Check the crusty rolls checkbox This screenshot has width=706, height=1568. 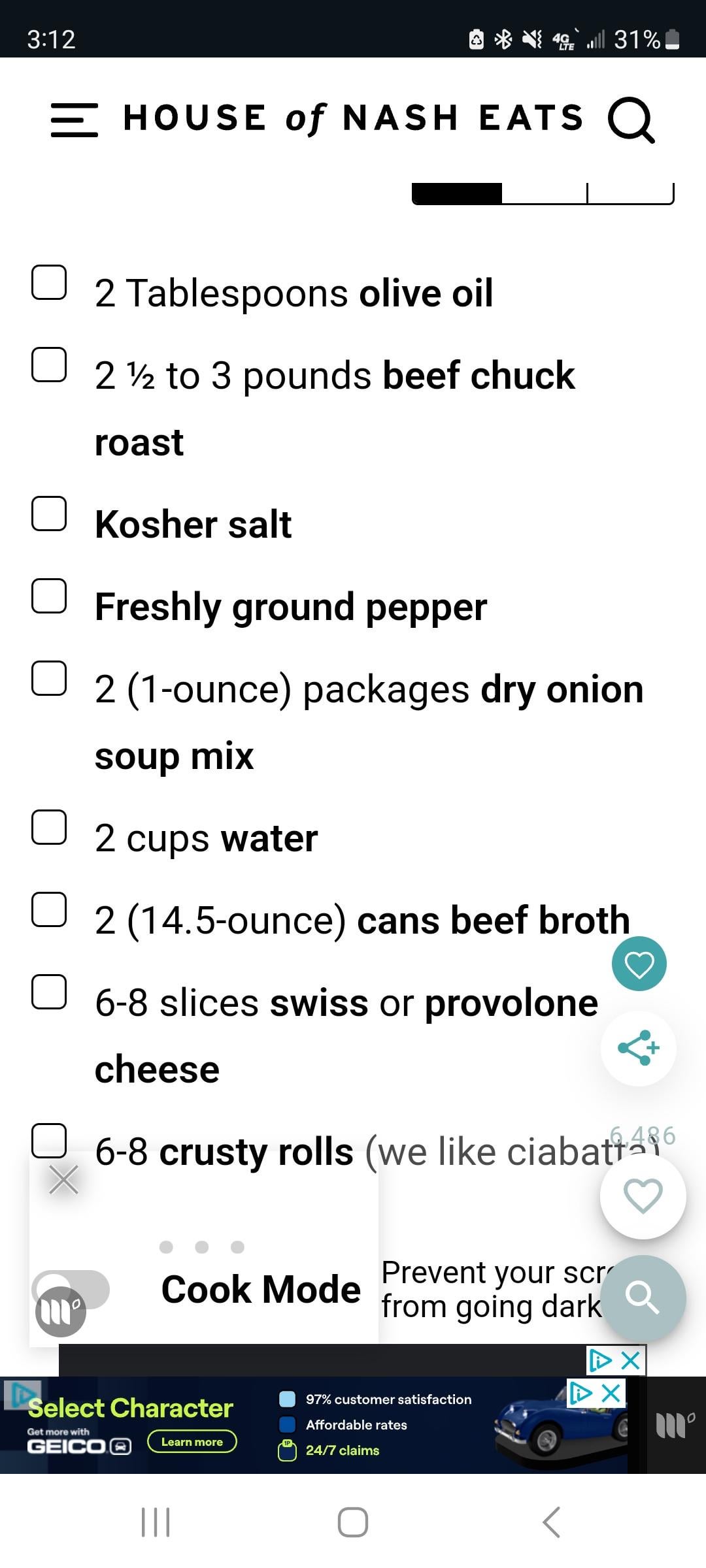click(49, 1141)
